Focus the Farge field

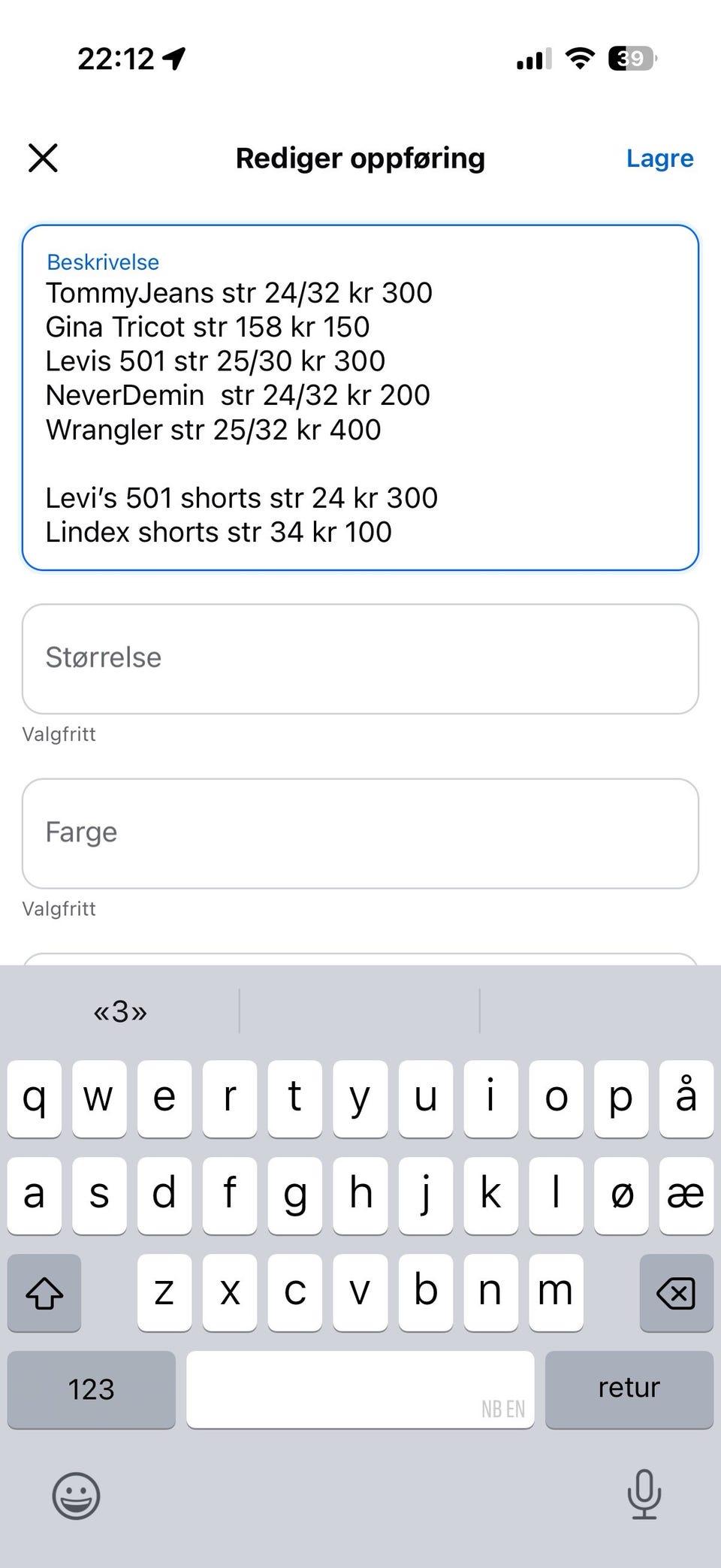(360, 833)
